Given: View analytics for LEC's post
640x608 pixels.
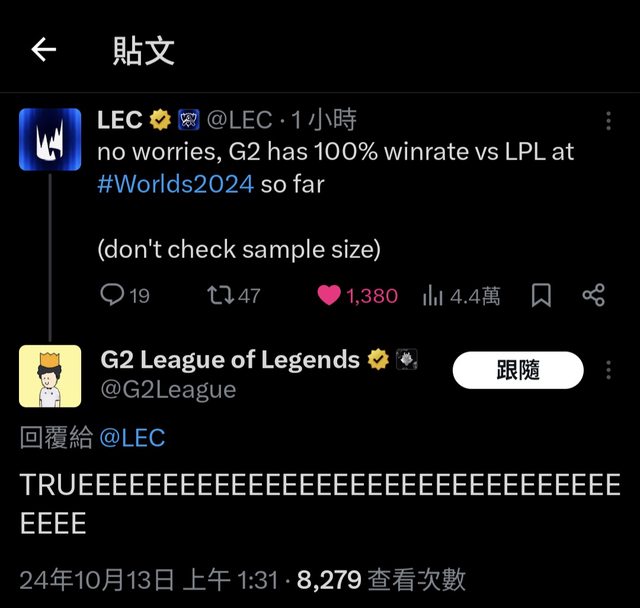Looking at the screenshot, I should coord(434,295).
